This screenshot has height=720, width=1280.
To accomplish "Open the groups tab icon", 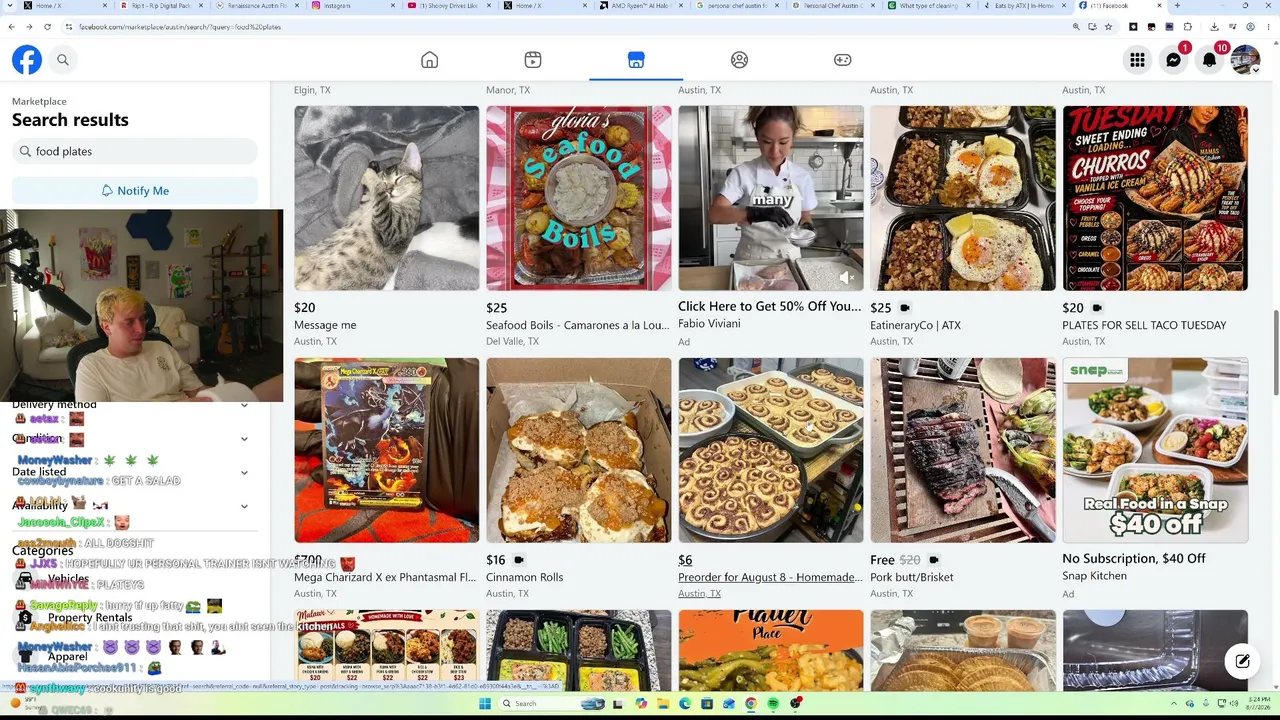I will point(739,60).
